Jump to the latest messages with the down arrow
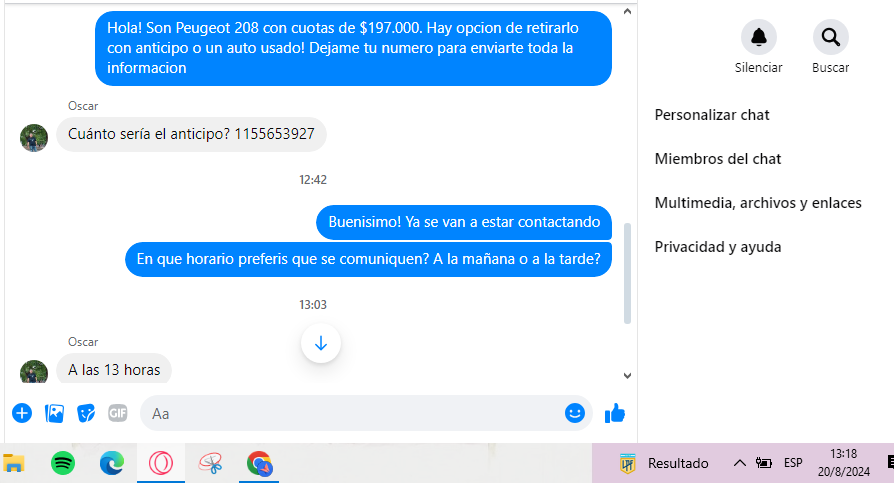894x483 pixels. tap(321, 343)
